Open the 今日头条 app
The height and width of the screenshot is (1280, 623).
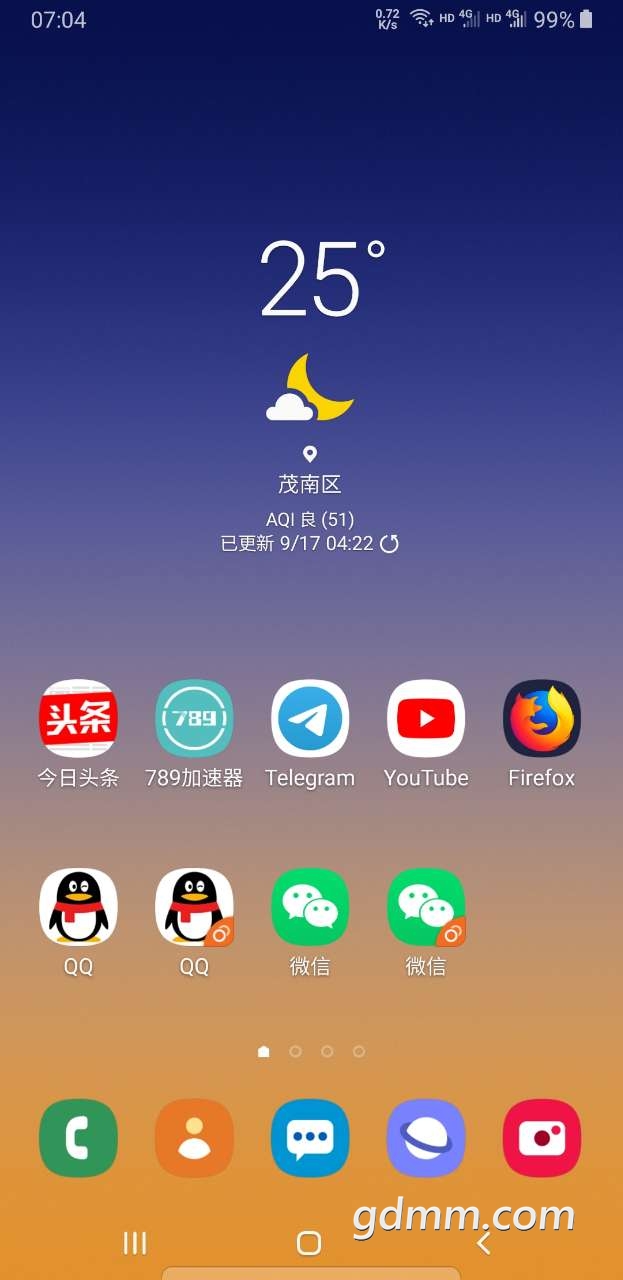78,719
